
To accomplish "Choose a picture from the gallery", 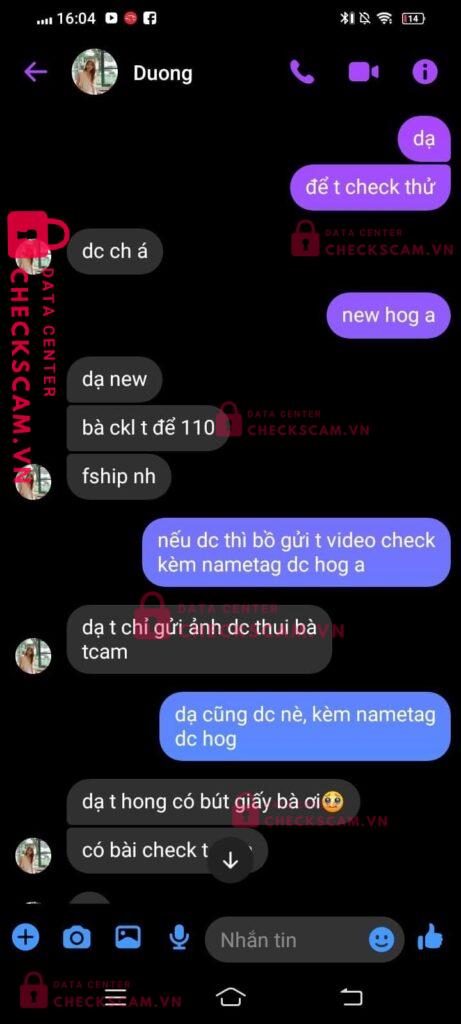I will [x=128, y=938].
